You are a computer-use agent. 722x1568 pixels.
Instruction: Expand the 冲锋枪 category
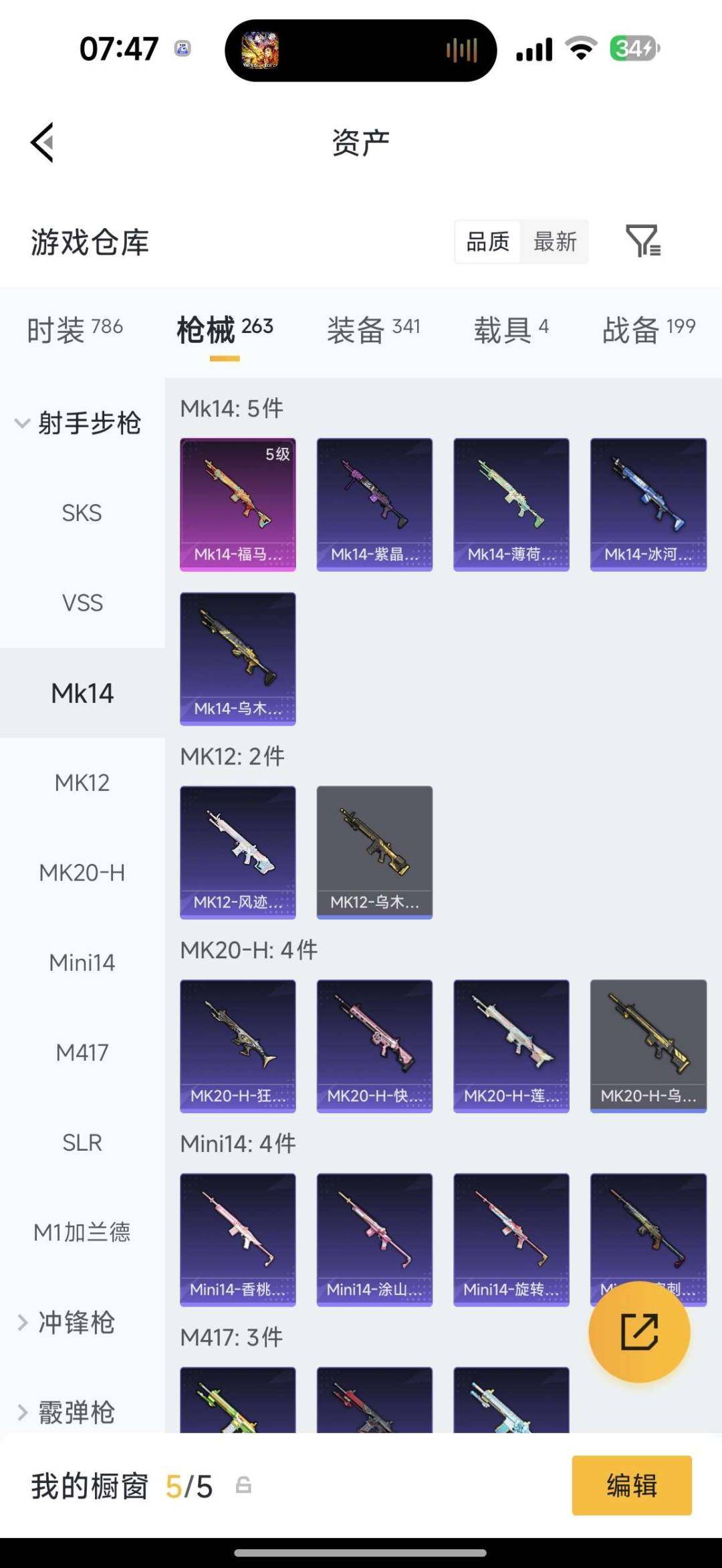pyautogui.click(x=67, y=1323)
